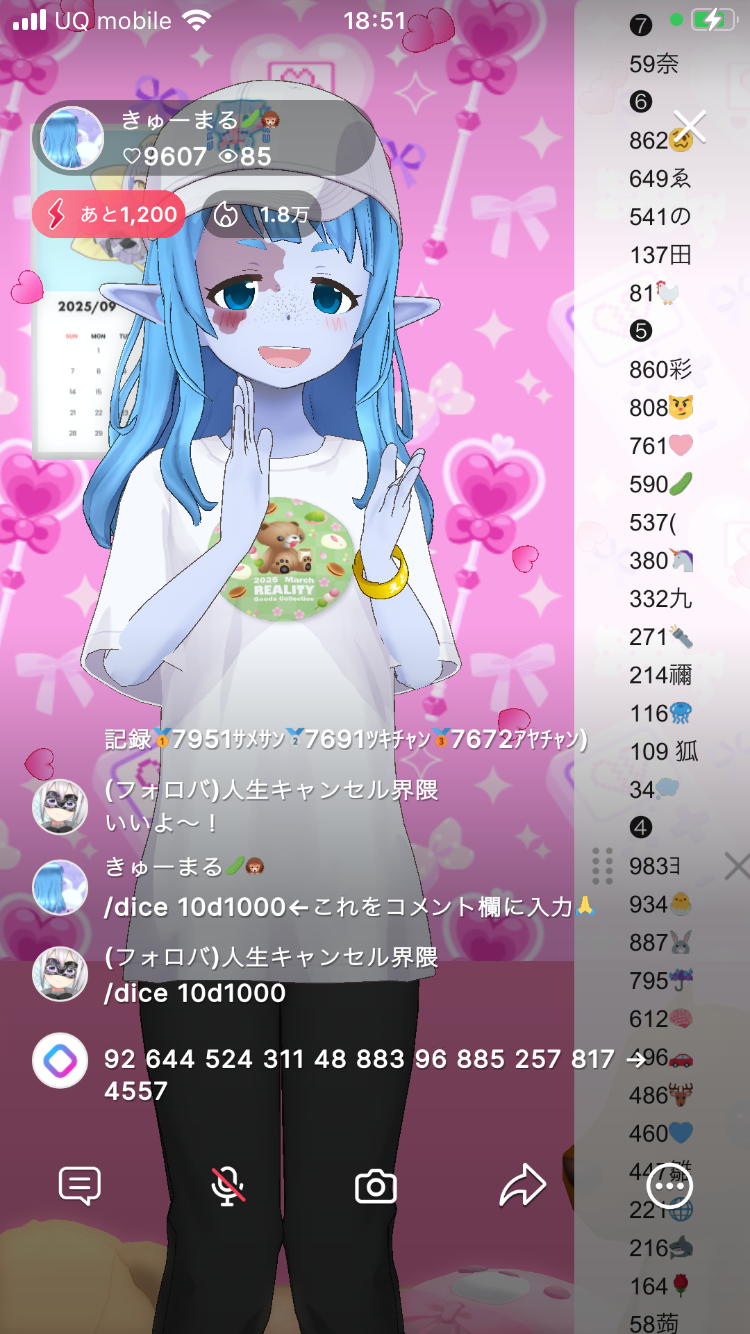Close the live stream with the X
This screenshot has width=750, height=1334.
pos(689,127)
